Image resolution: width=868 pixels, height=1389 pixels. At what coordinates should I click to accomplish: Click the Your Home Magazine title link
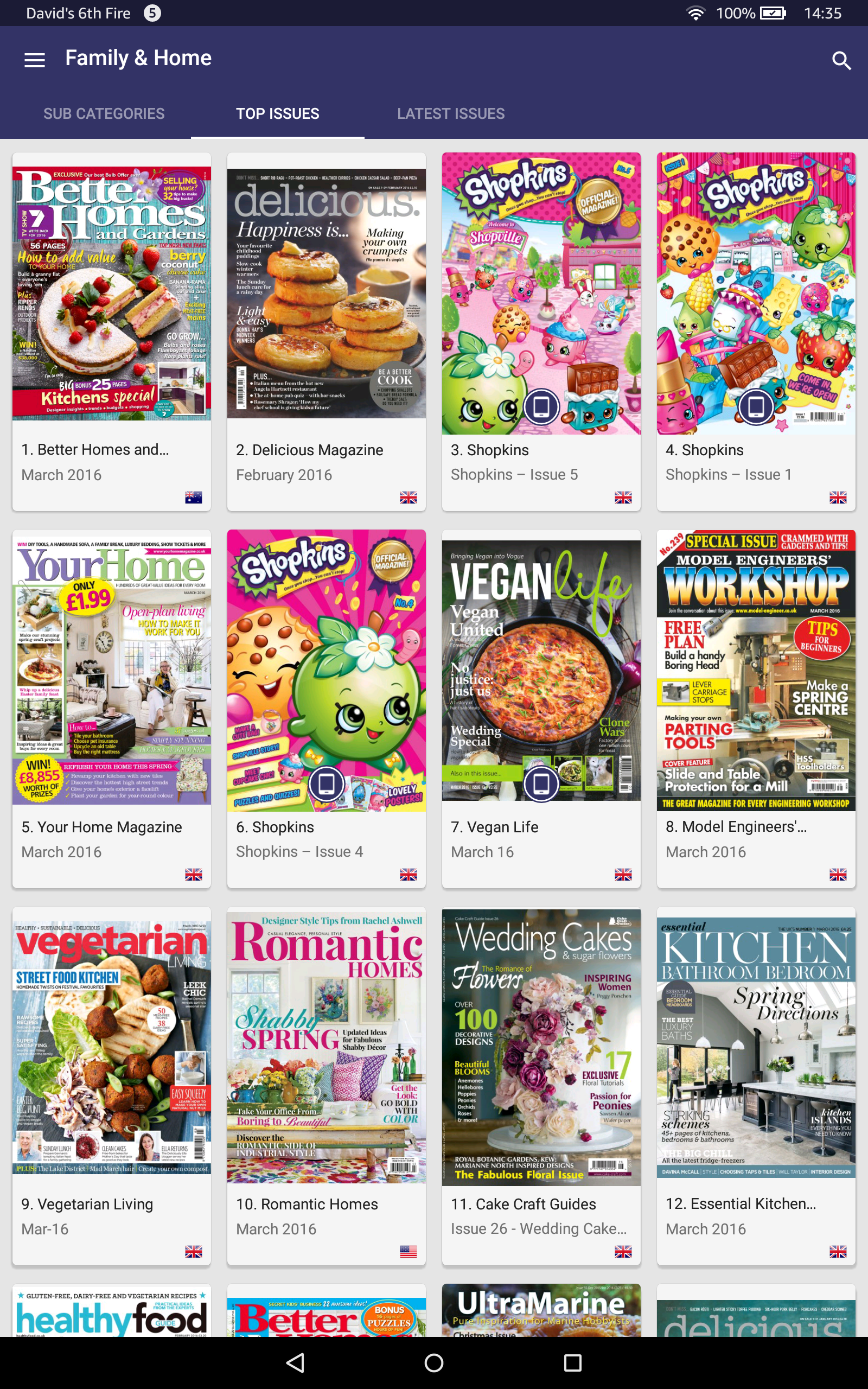101,826
